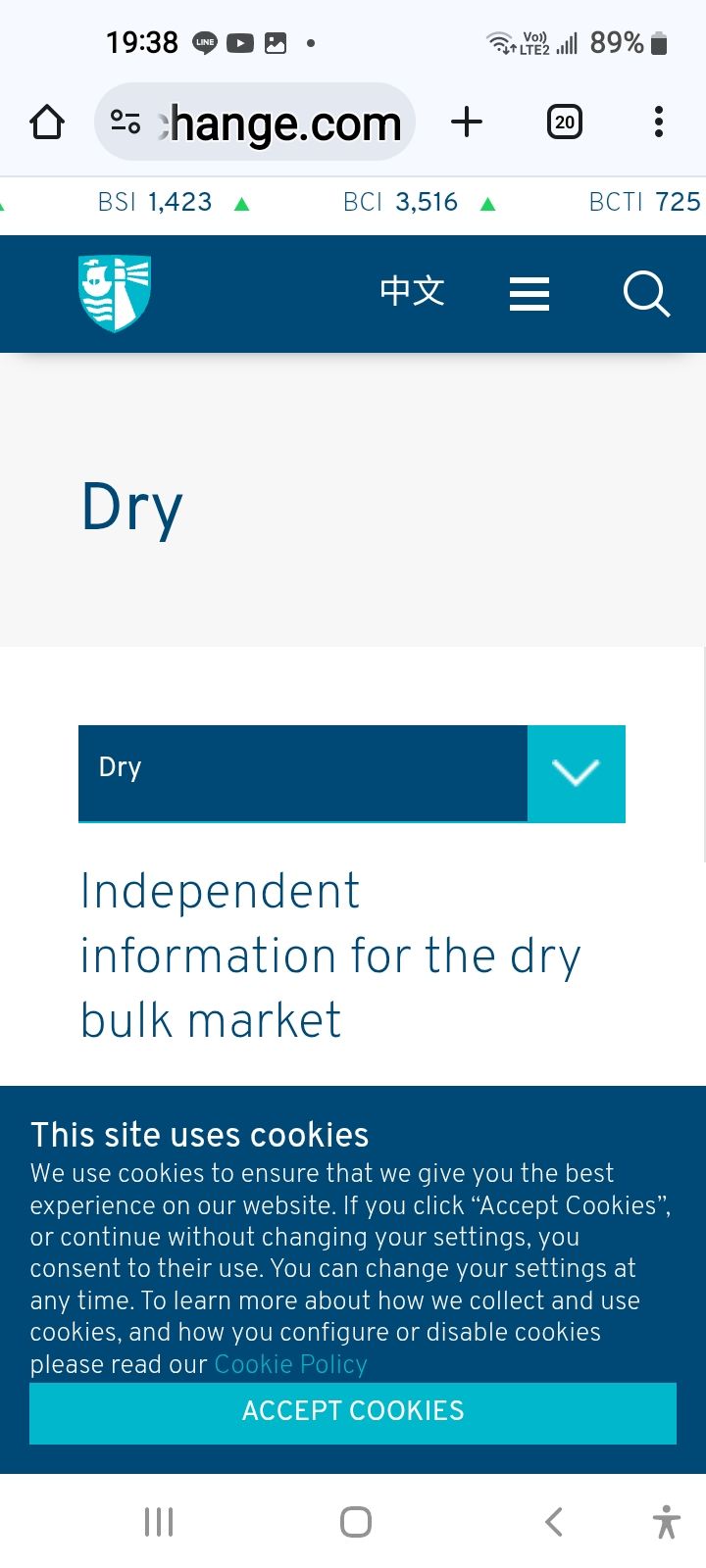Read the Cookie Policy

pyautogui.click(x=290, y=1364)
